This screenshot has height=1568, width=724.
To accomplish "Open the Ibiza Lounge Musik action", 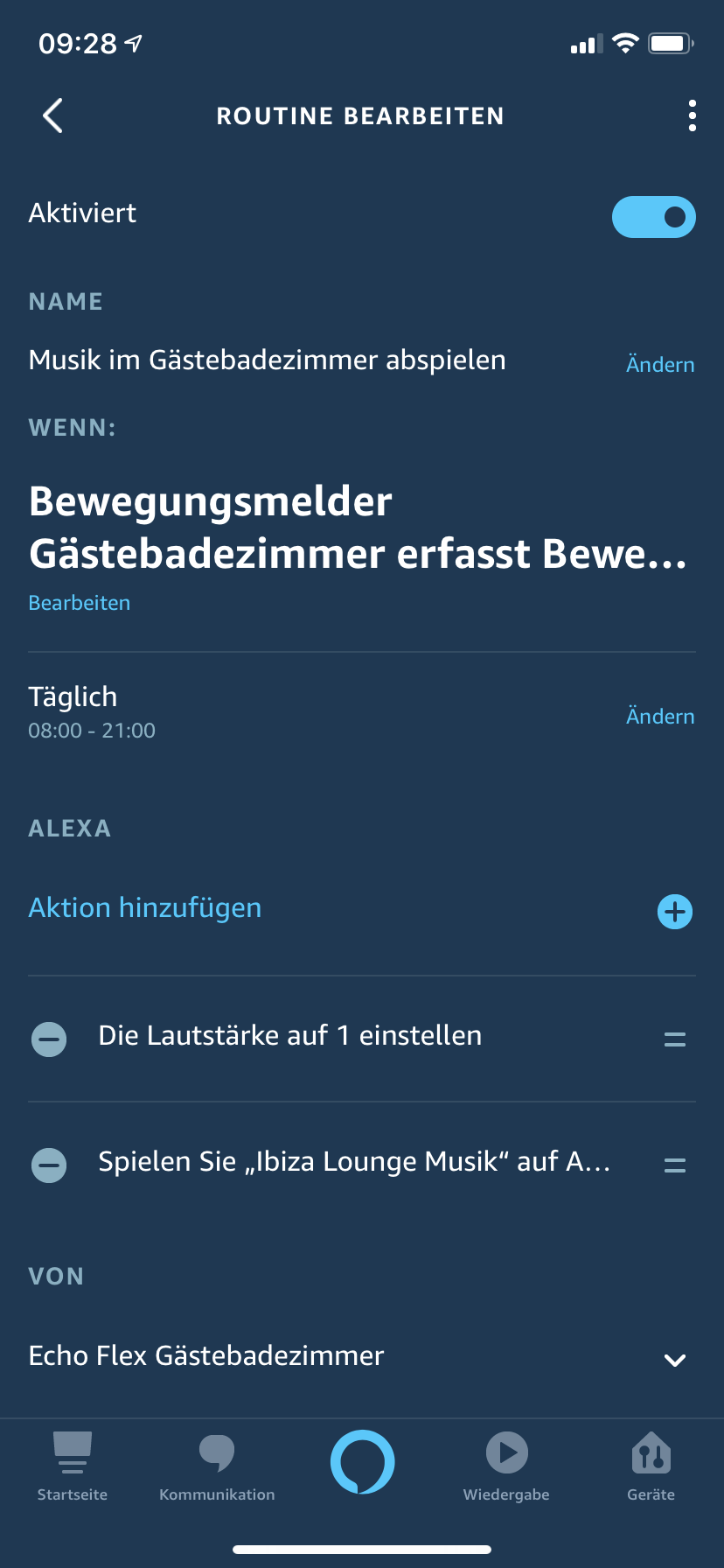I will click(354, 1162).
